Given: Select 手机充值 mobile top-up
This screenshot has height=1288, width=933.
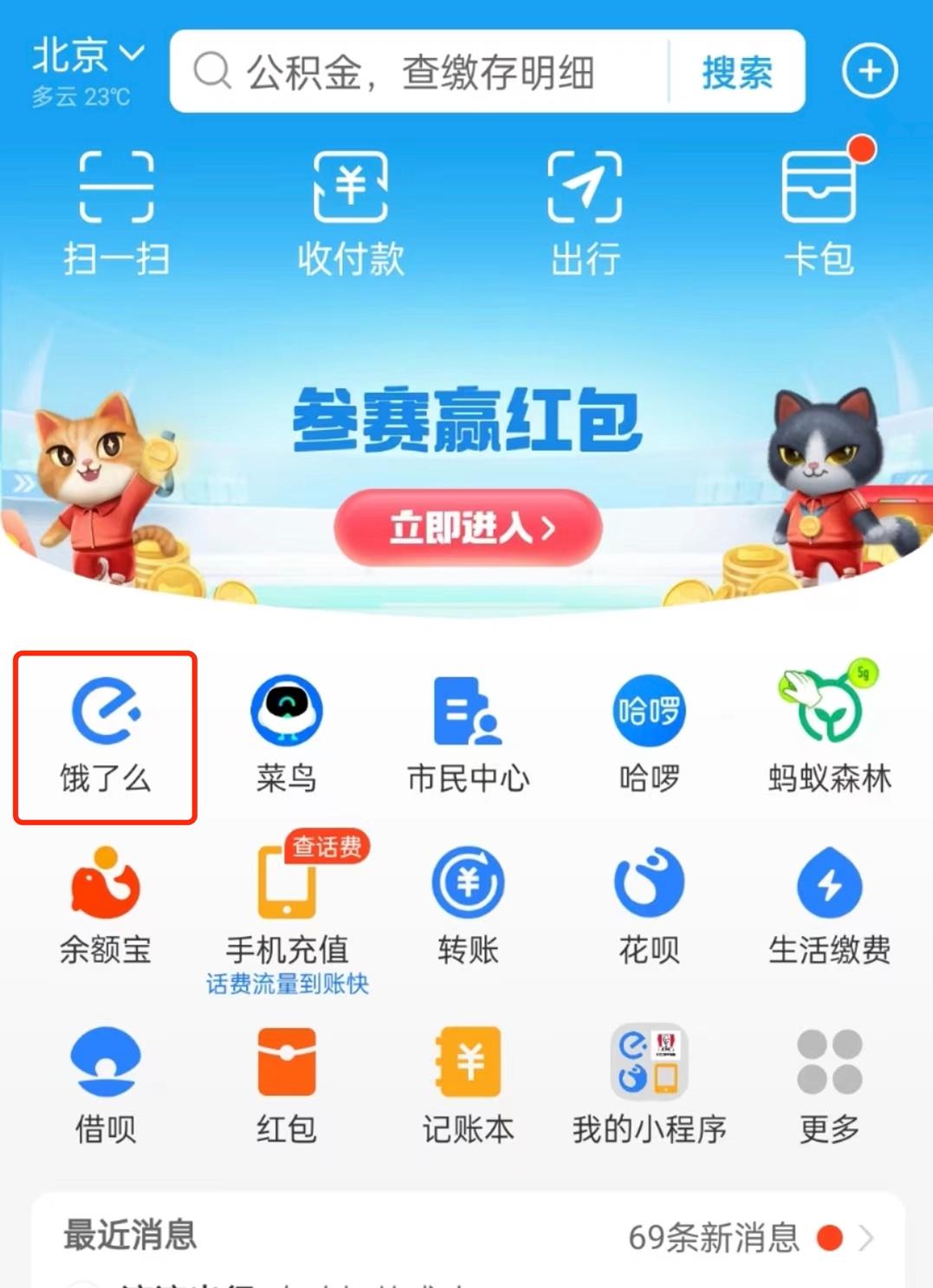Looking at the screenshot, I should (x=286, y=910).
